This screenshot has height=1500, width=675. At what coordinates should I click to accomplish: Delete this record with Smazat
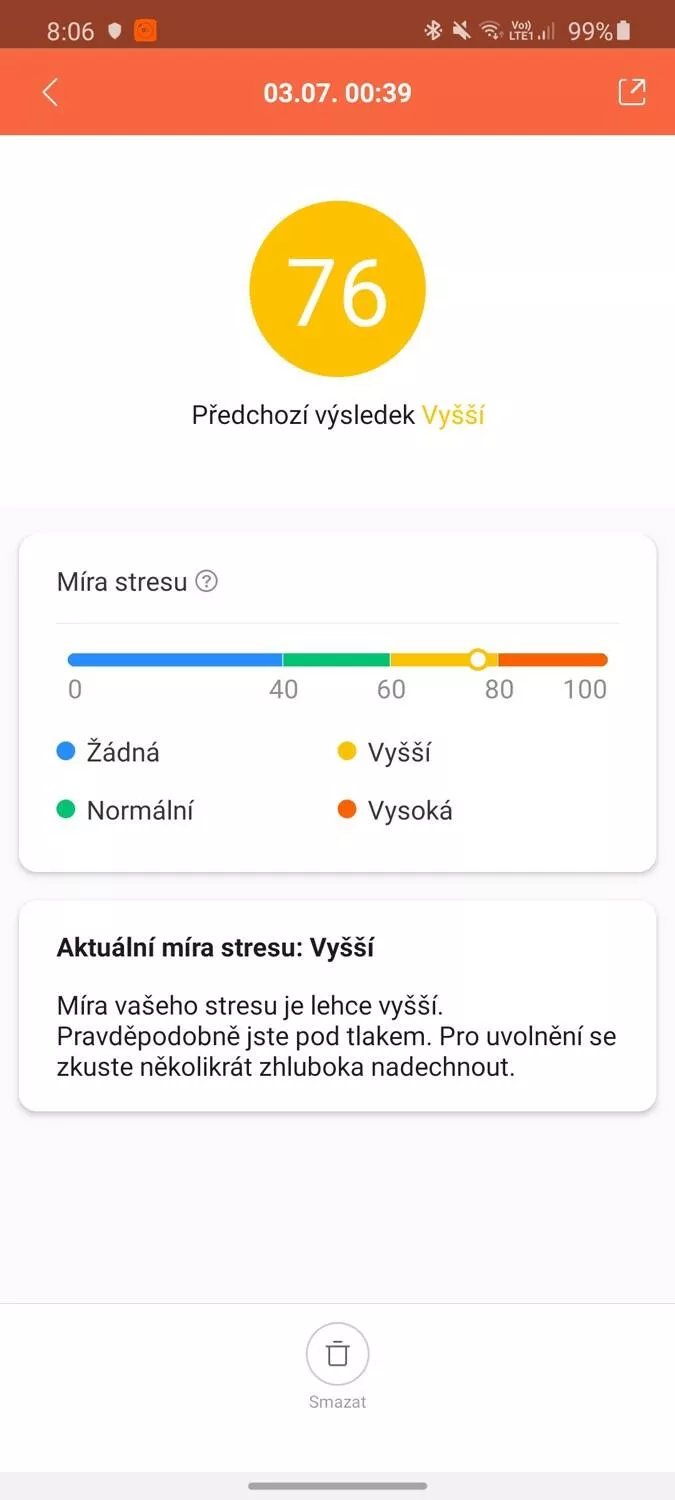point(338,1365)
